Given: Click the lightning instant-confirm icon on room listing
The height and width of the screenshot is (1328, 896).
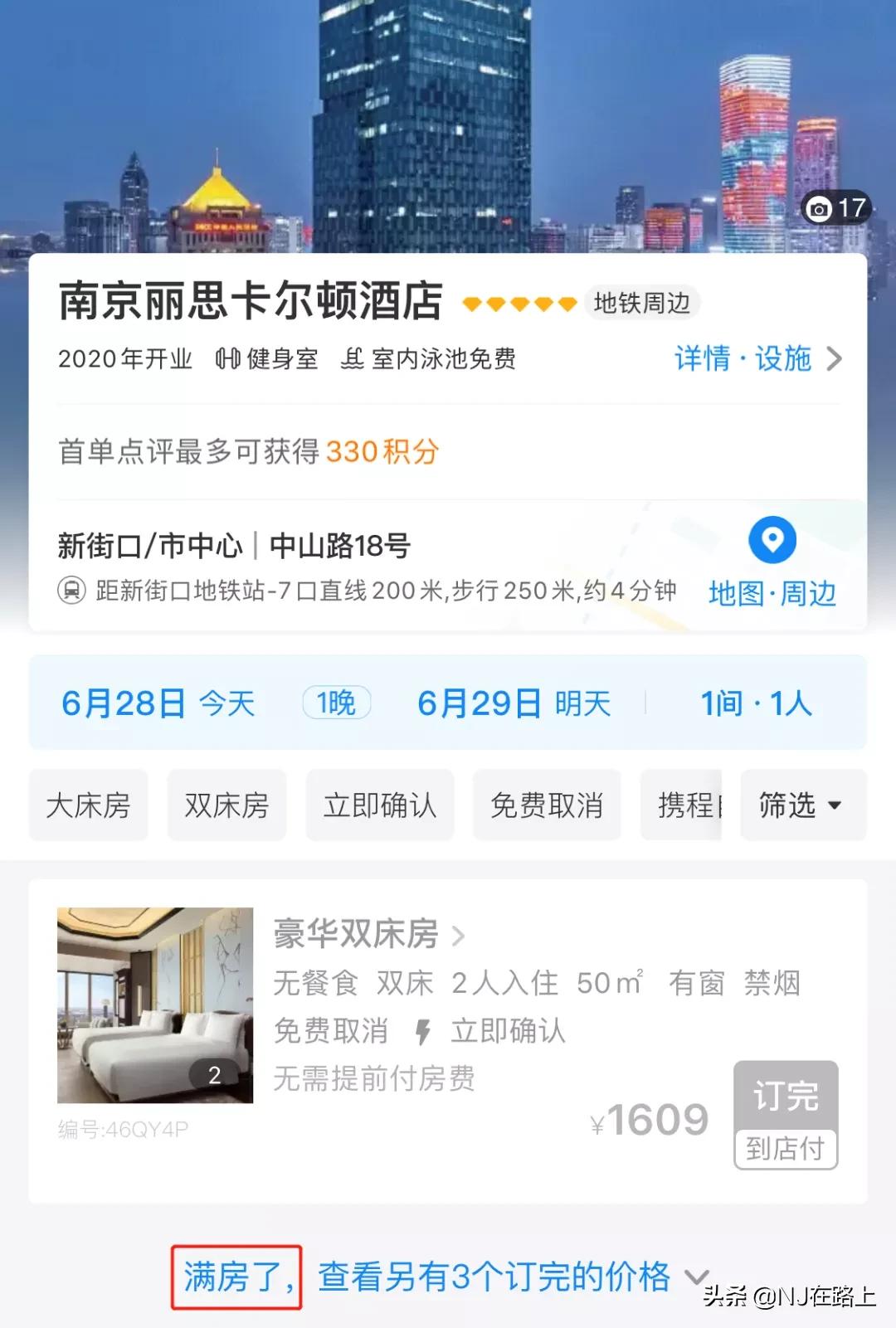Looking at the screenshot, I should coord(423,1031).
